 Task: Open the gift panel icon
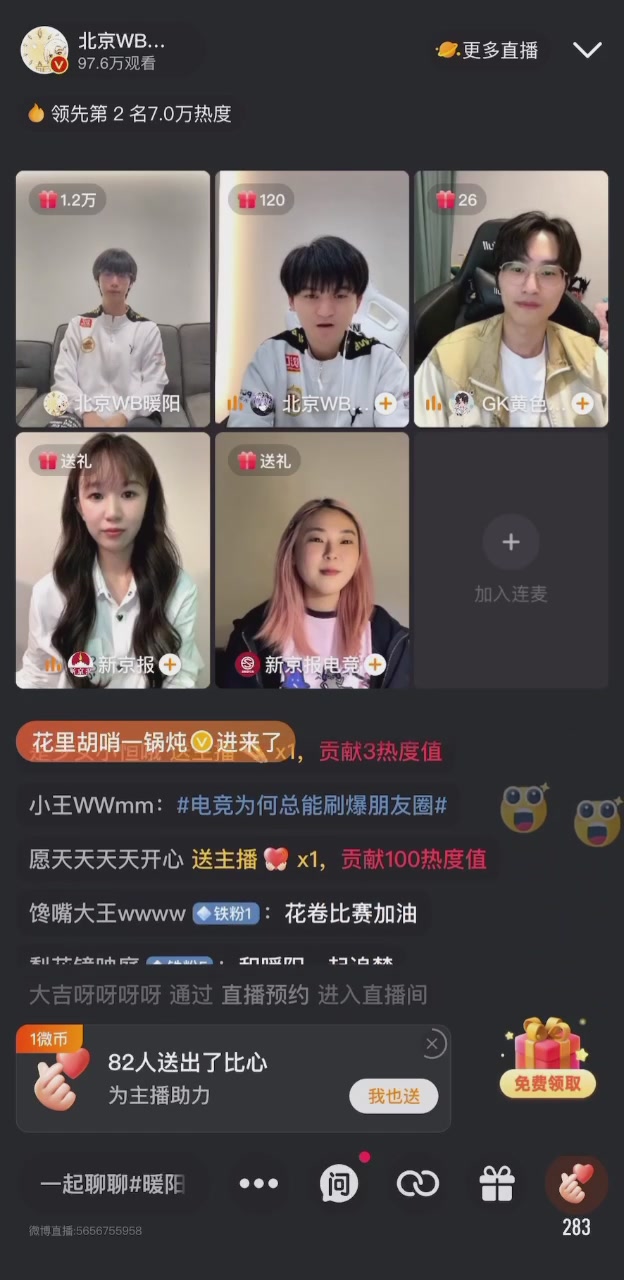(497, 1184)
